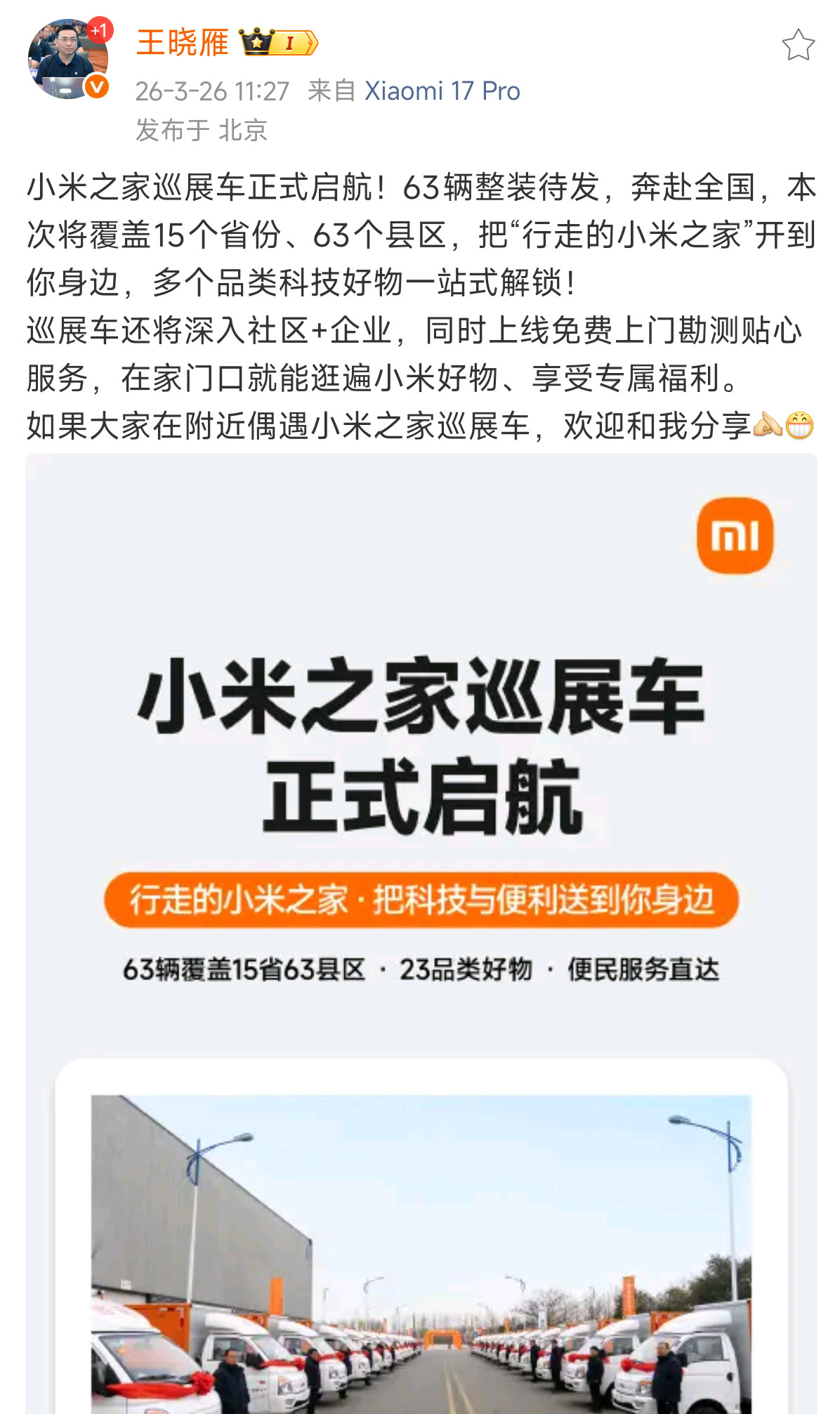Image resolution: width=840 pixels, height=1414 pixels.
Task: Toggle the star favorite icon
Action: [797, 44]
